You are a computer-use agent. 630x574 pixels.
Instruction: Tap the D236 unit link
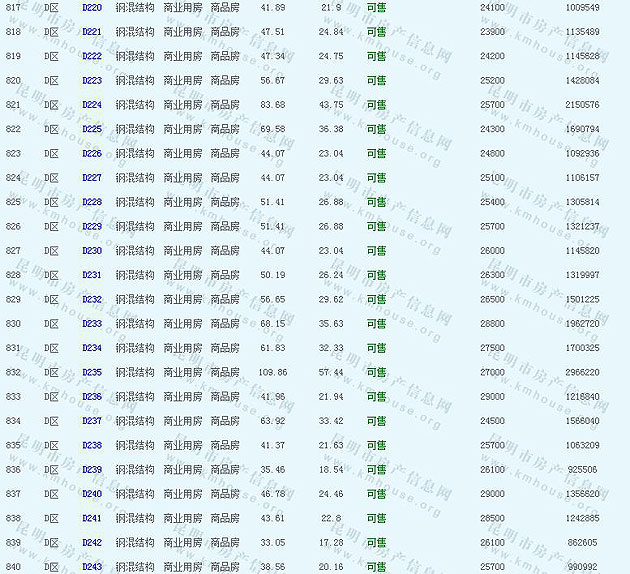(91, 396)
